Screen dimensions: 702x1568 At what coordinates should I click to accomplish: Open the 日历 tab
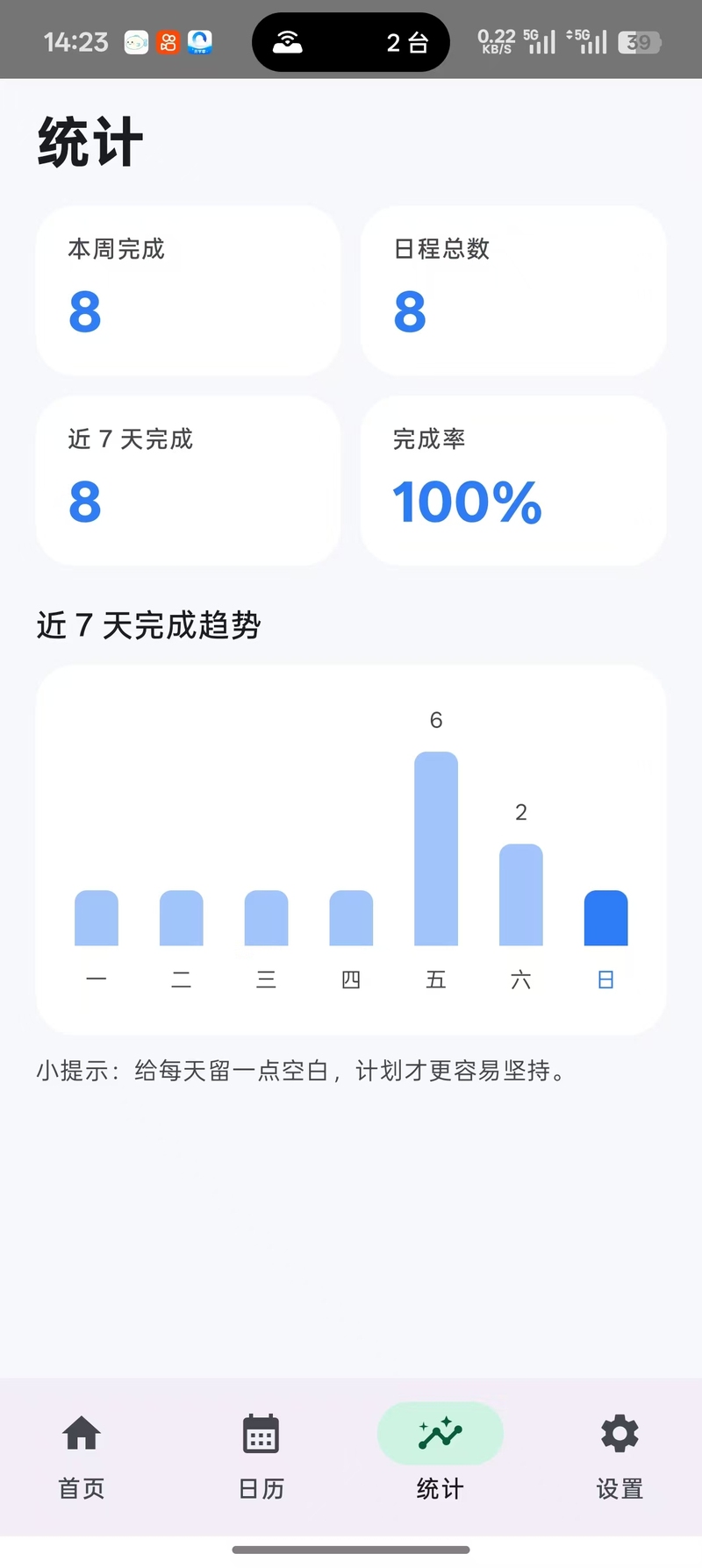pos(261,1456)
